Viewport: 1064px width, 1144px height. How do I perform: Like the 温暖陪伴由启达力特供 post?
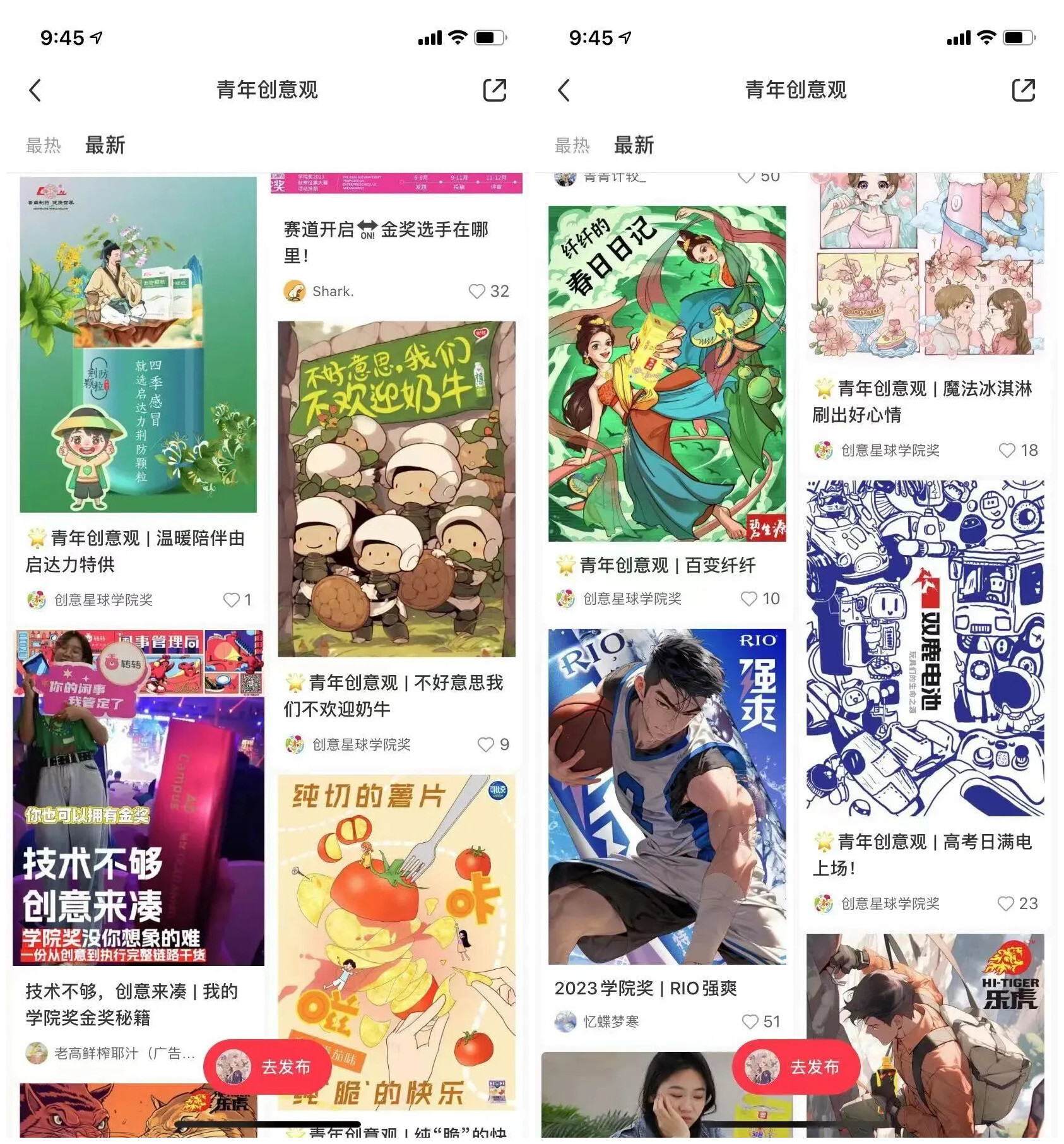click(x=232, y=600)
